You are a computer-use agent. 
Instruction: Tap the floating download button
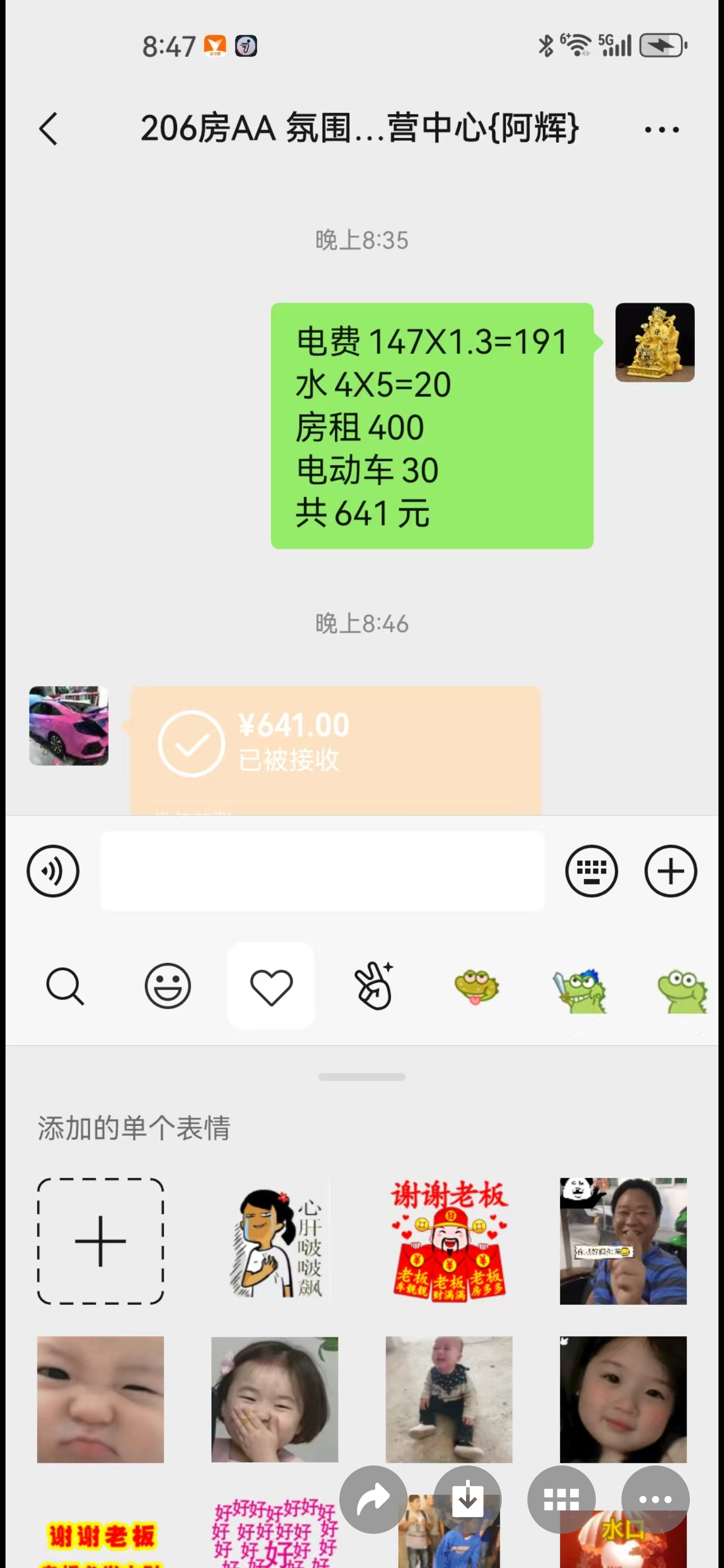point(467,1499)
